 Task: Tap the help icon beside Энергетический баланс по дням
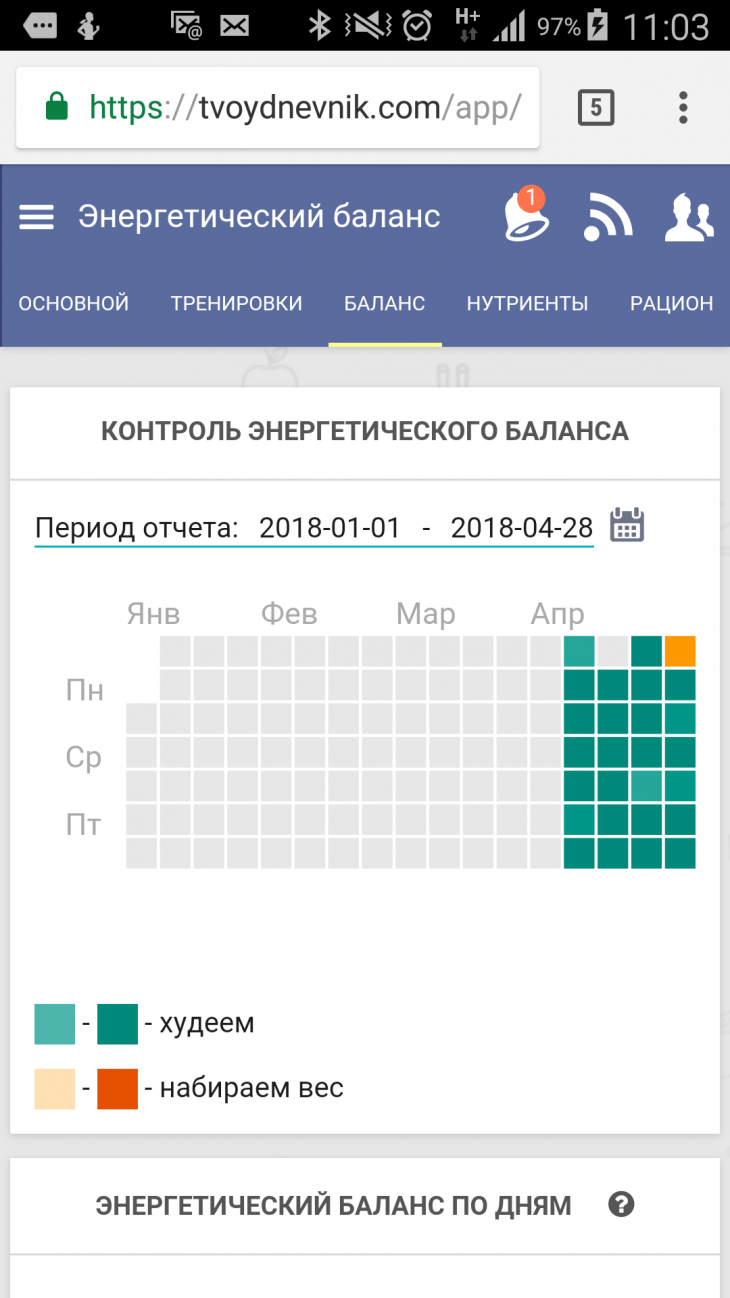pyautogui.click(x=621, y=1205)
